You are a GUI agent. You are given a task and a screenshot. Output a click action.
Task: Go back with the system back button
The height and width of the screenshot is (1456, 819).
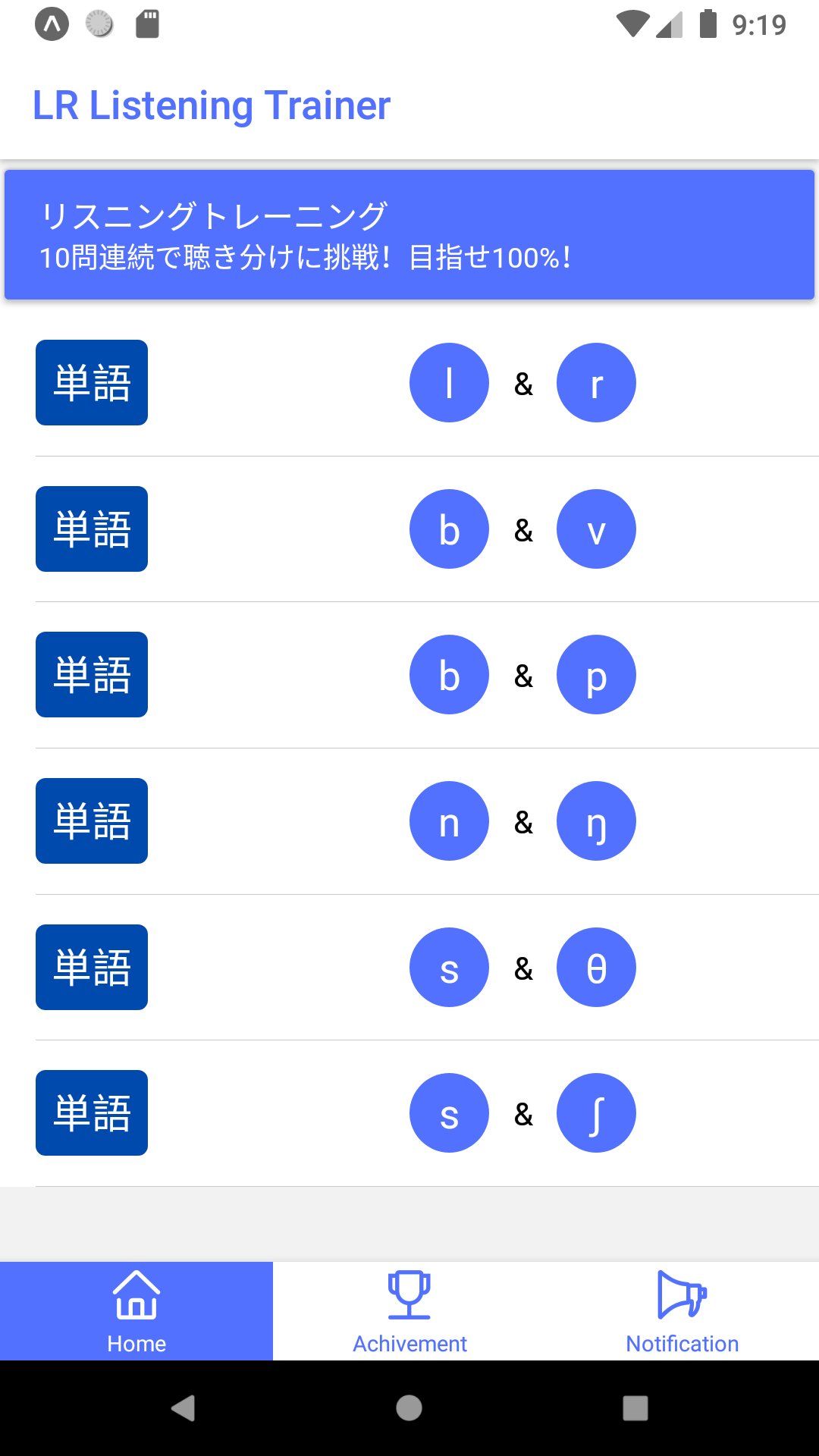183,1408
